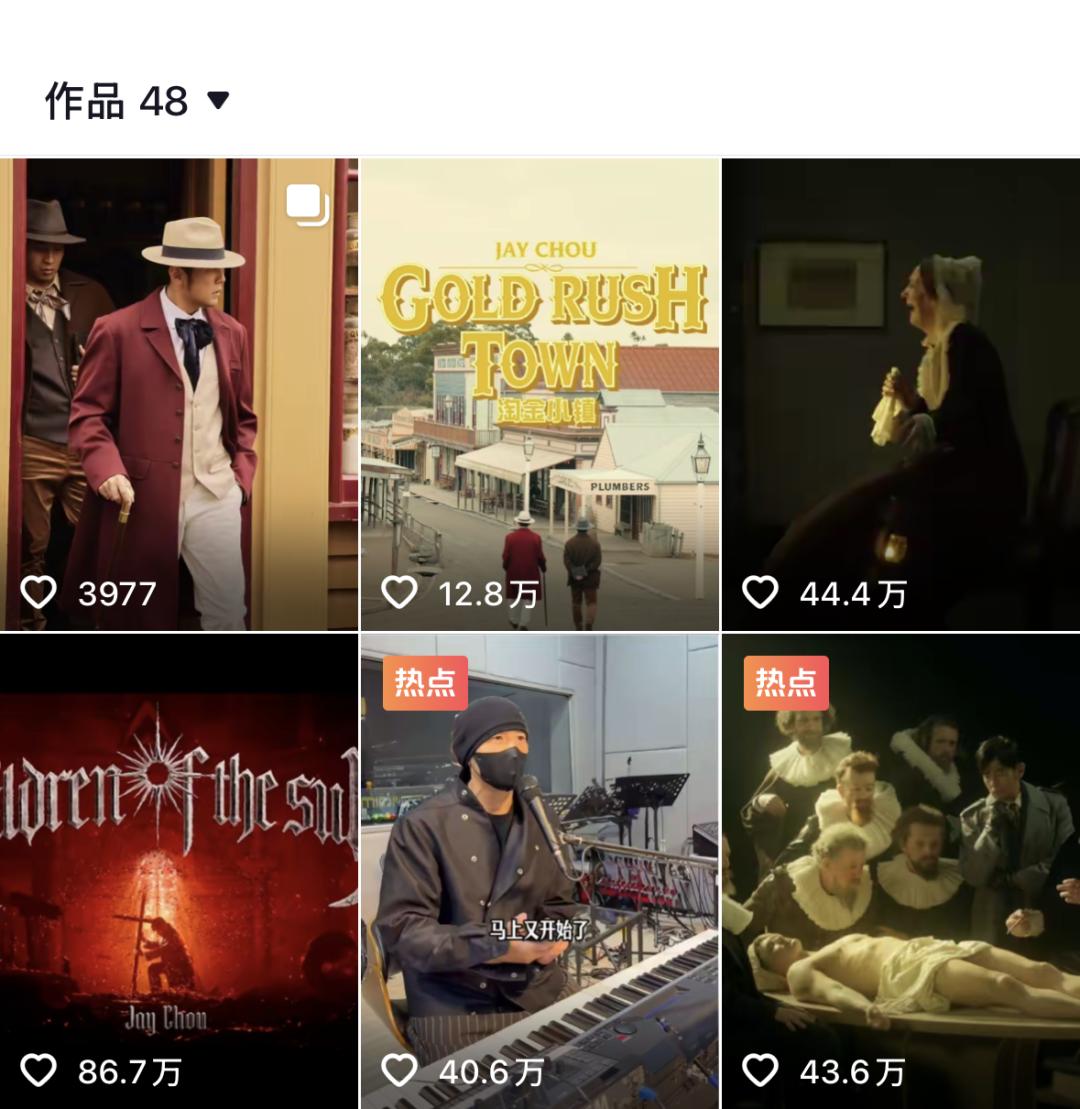
Task: Open the photo post with 3977 likes
Action: pyautogui.click(x=178, y=394)
